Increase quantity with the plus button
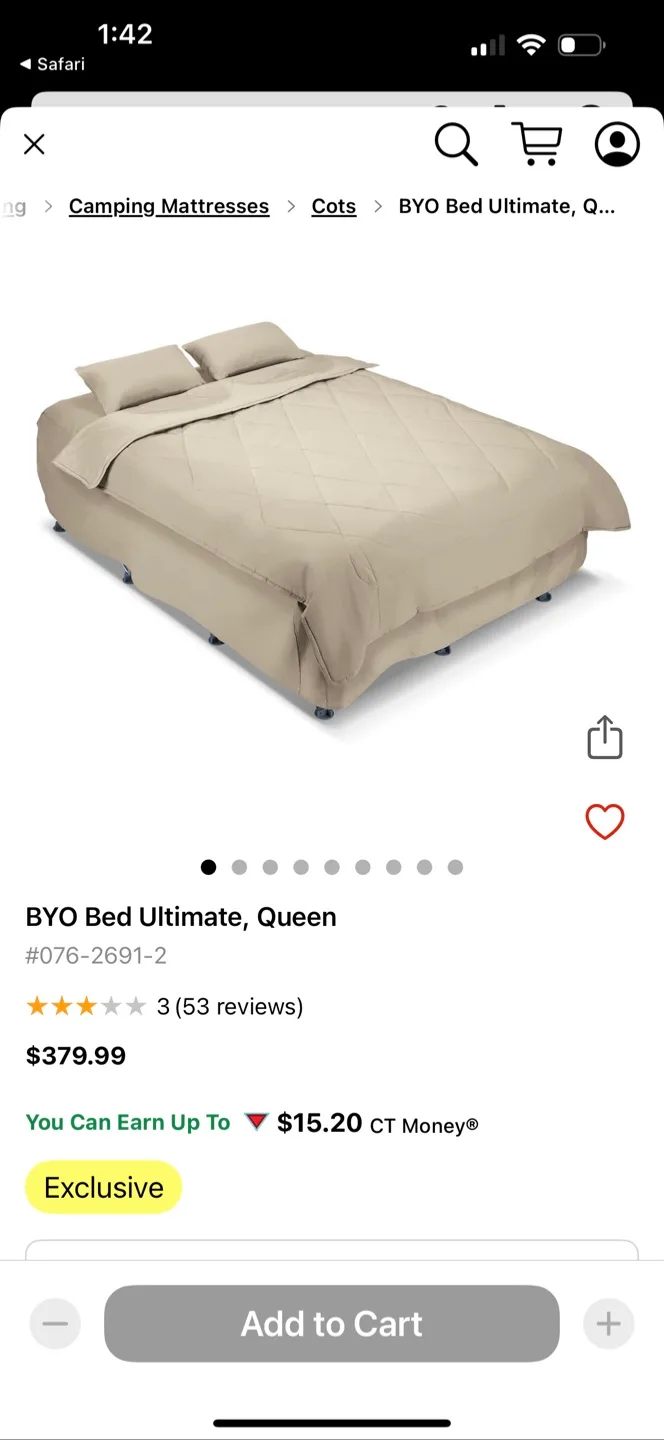The height and width of the screenshot is (1440, 664). (x=608, y=1324)
